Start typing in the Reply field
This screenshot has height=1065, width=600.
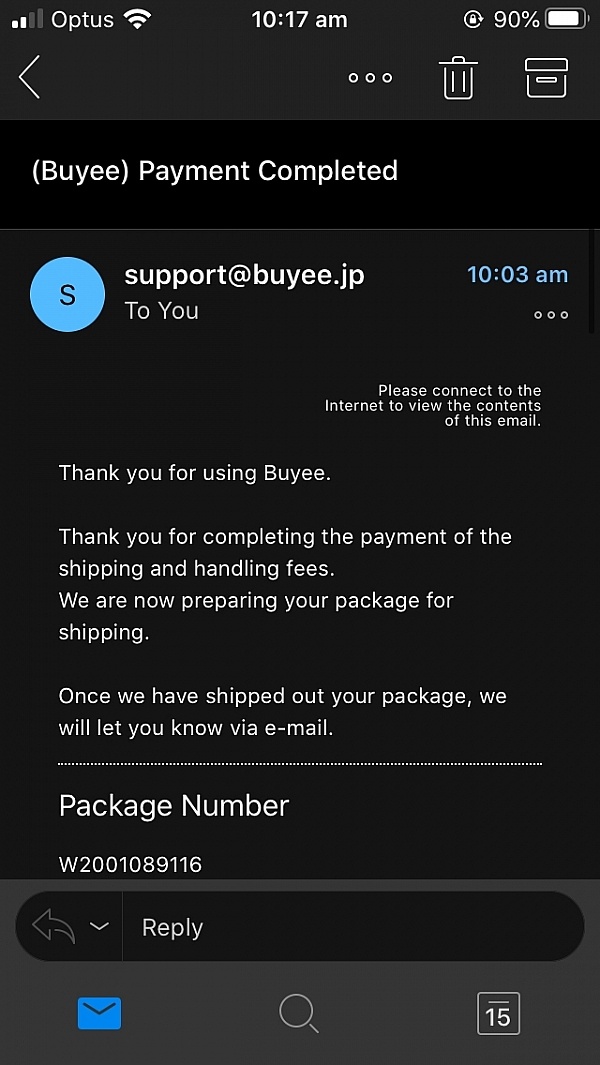point(353,926)
